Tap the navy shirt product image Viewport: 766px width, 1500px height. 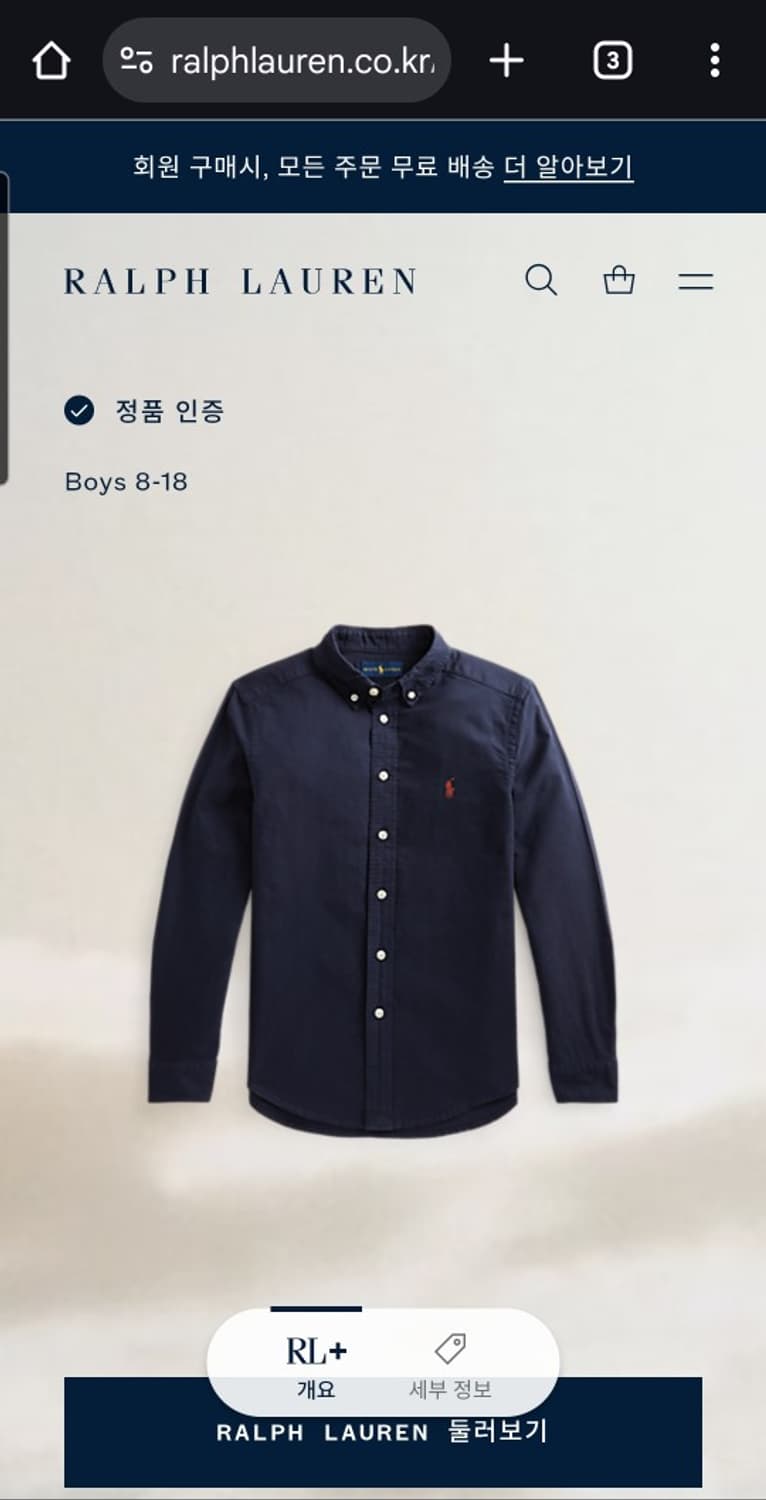(x=383, y=880)
